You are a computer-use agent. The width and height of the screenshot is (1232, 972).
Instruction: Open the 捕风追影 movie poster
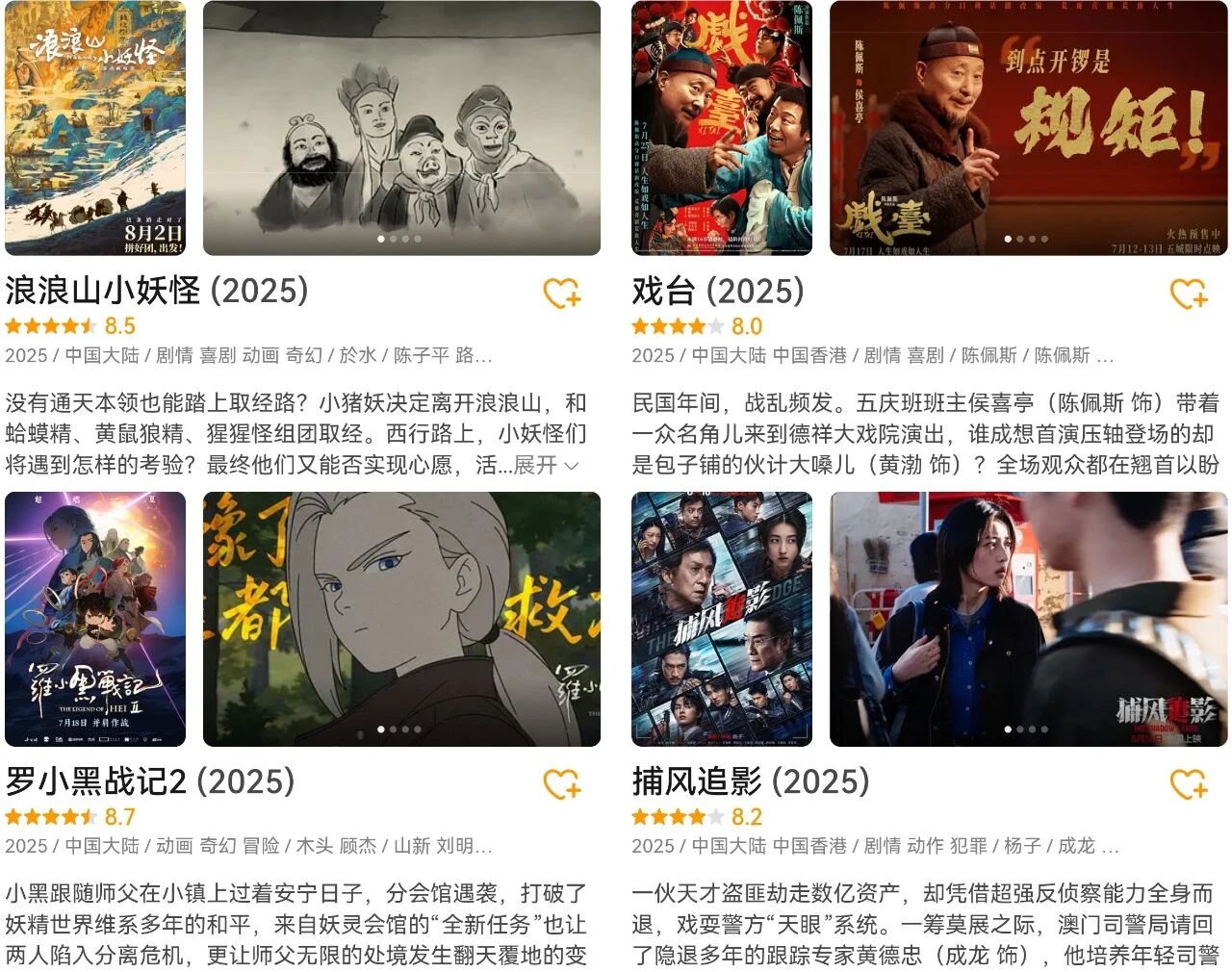pos(722,619)
